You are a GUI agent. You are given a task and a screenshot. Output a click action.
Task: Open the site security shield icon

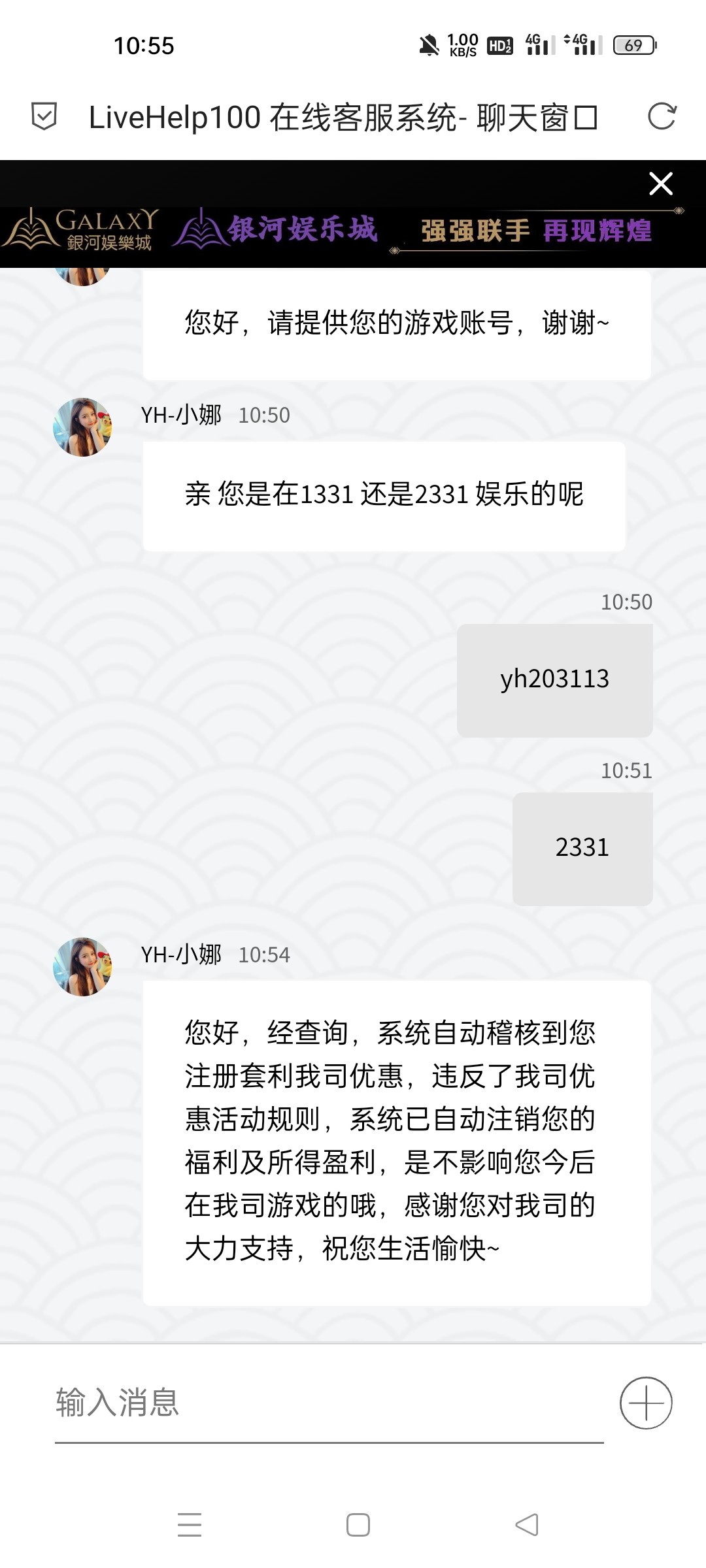[x=44, y=117]
